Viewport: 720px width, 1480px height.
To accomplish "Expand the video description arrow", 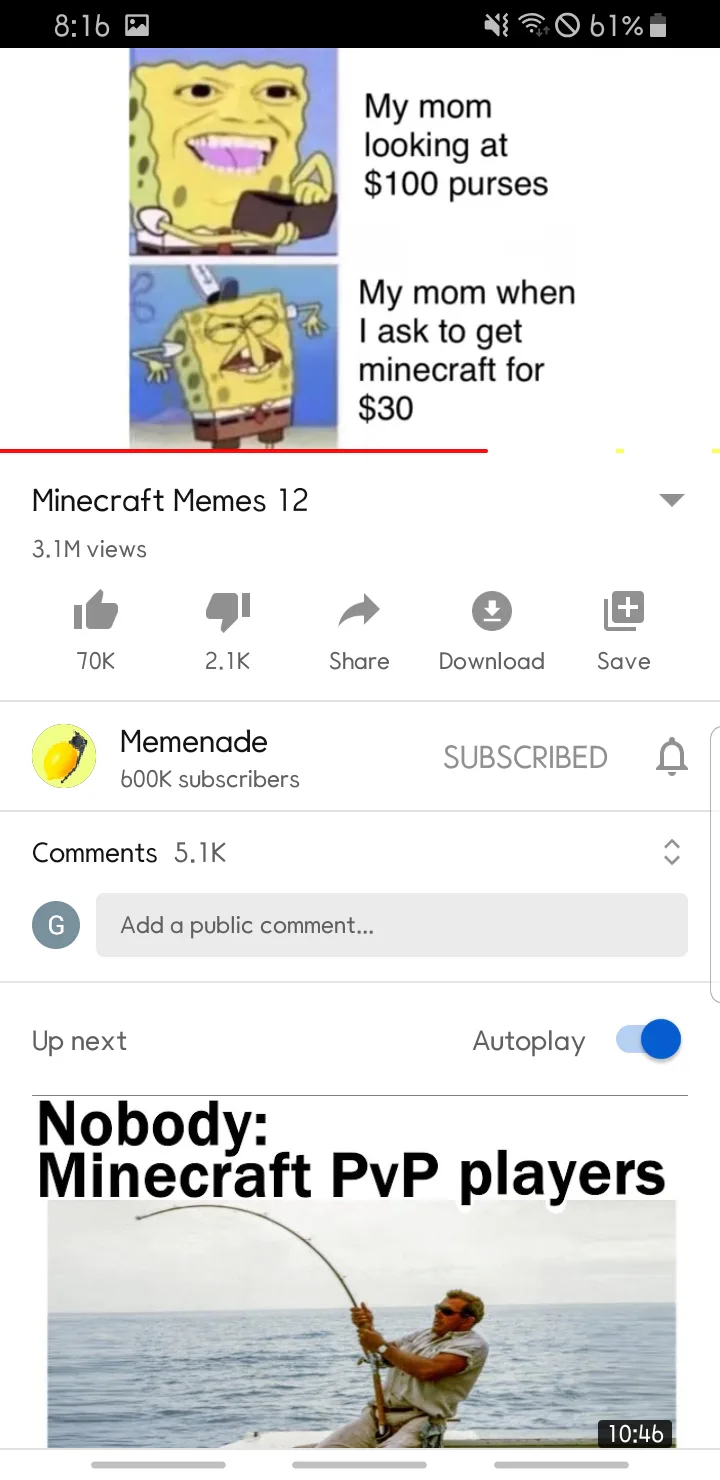I will [x=672, y=500].
